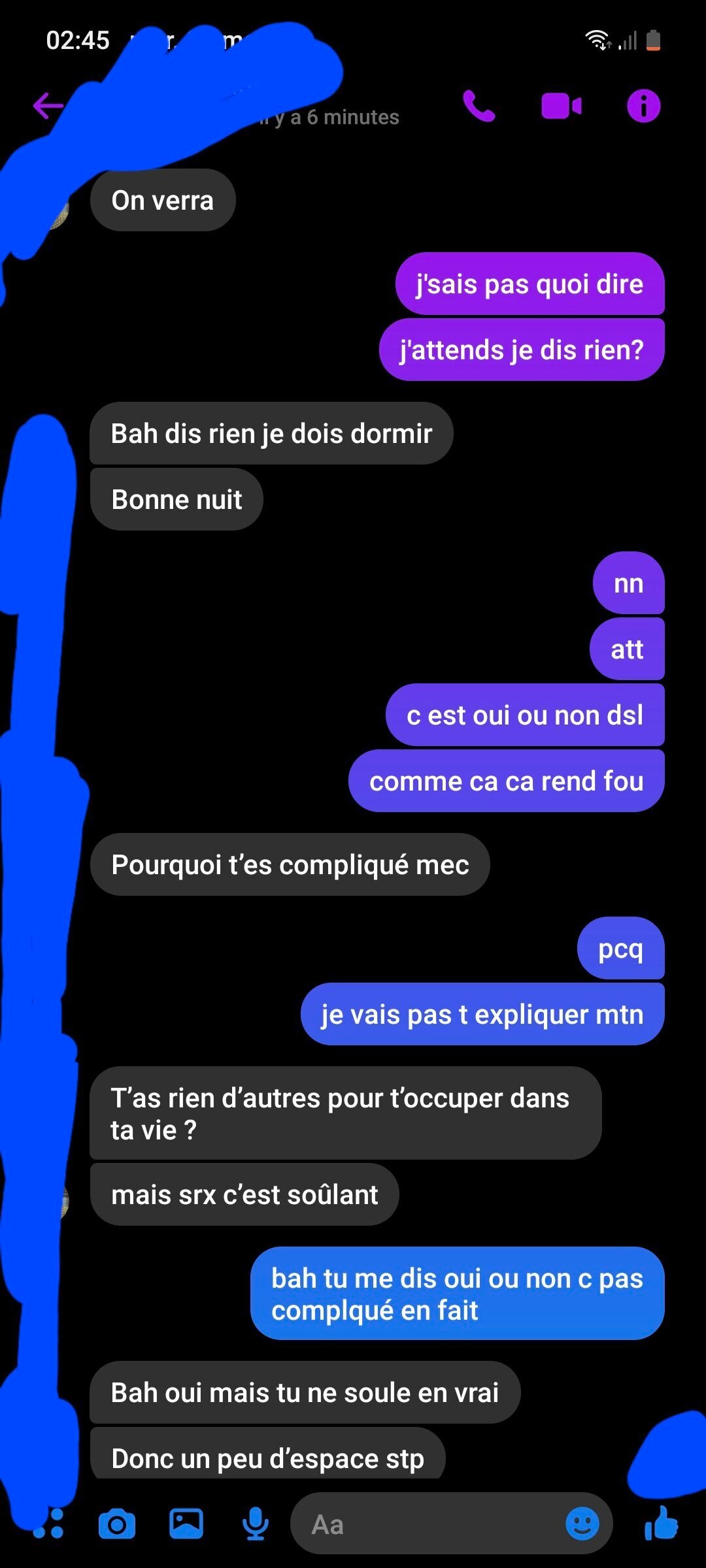This screenshot has width=706, height=1568.
Task: Go back with the purple arrow
Action: click(x=48, y=106)
